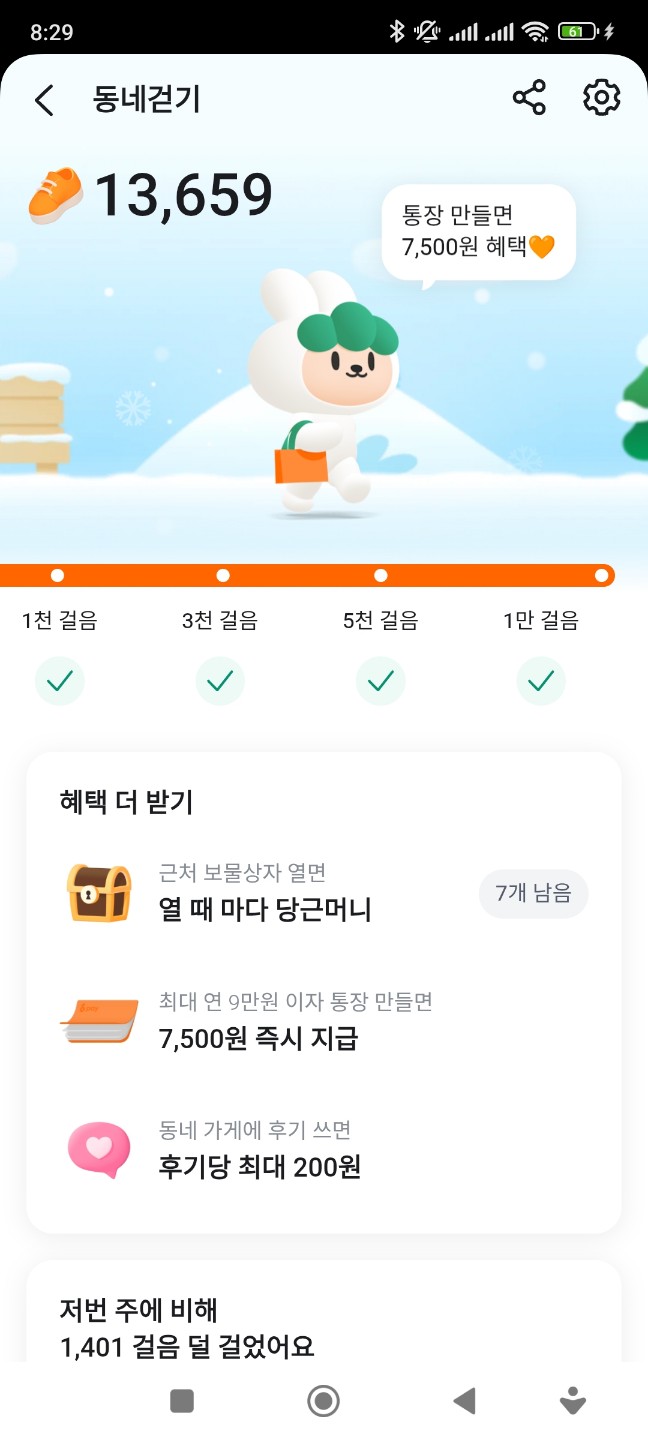Open the 후기당 최대 200원 row

tap(324, 1150)
